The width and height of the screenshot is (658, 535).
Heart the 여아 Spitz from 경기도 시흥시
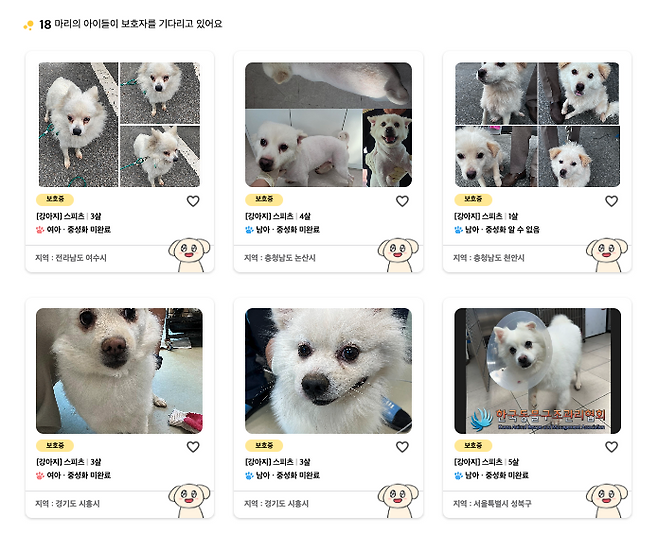(193, 447)
